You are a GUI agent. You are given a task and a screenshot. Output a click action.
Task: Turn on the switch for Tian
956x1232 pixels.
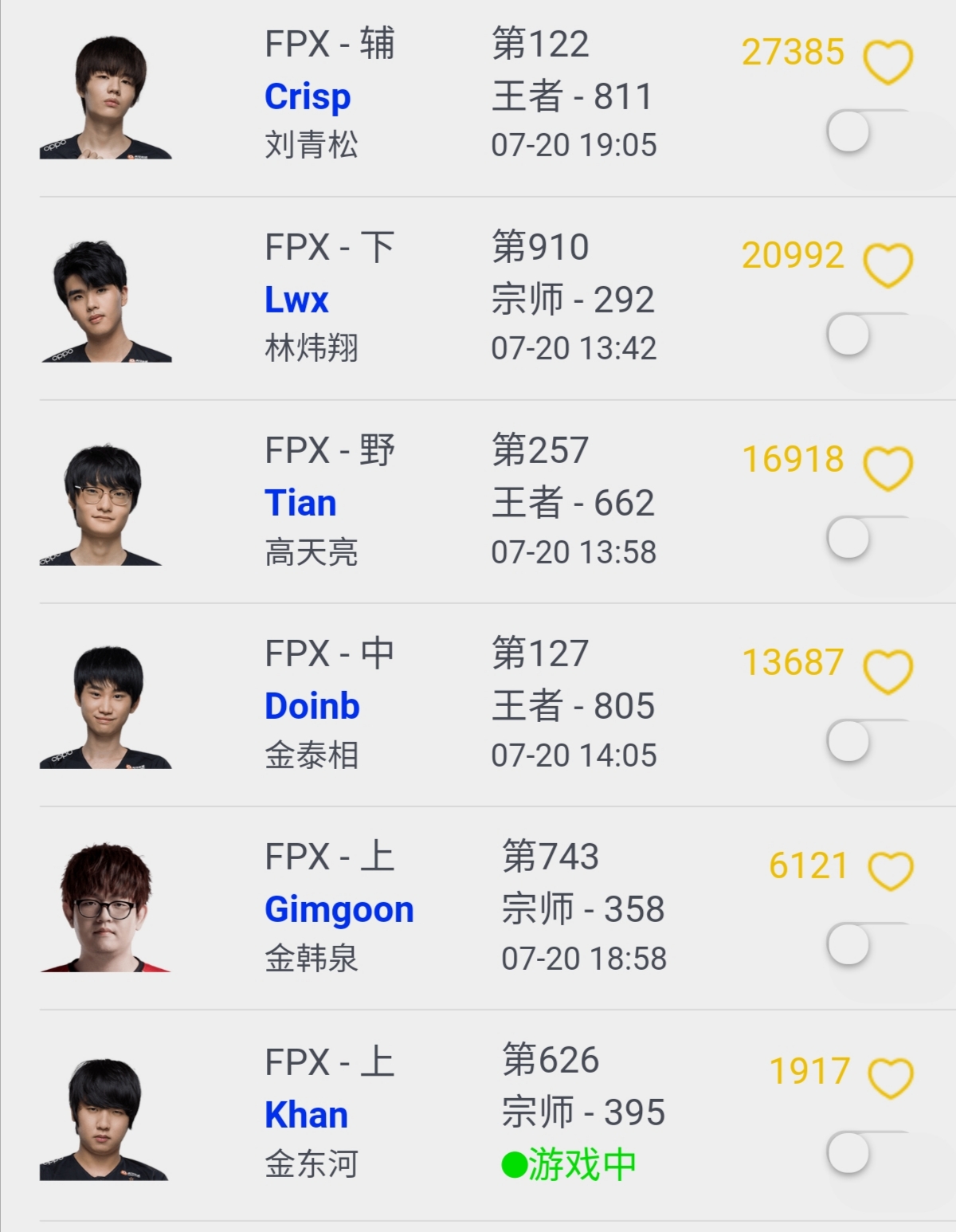(x=867, y=539)
